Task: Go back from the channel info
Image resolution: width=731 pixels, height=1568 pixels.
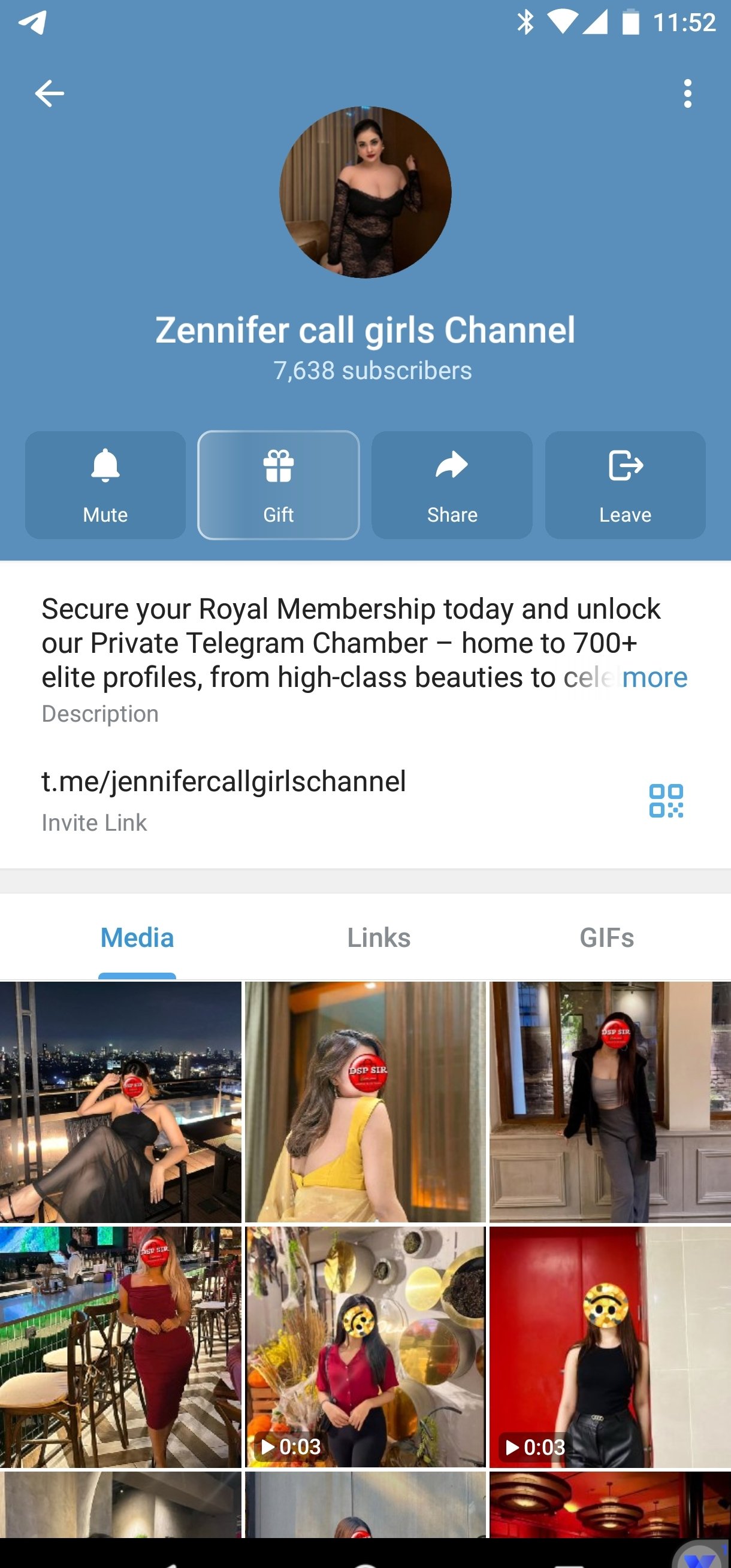Action: pyautogui.click(x=49, y=94)
